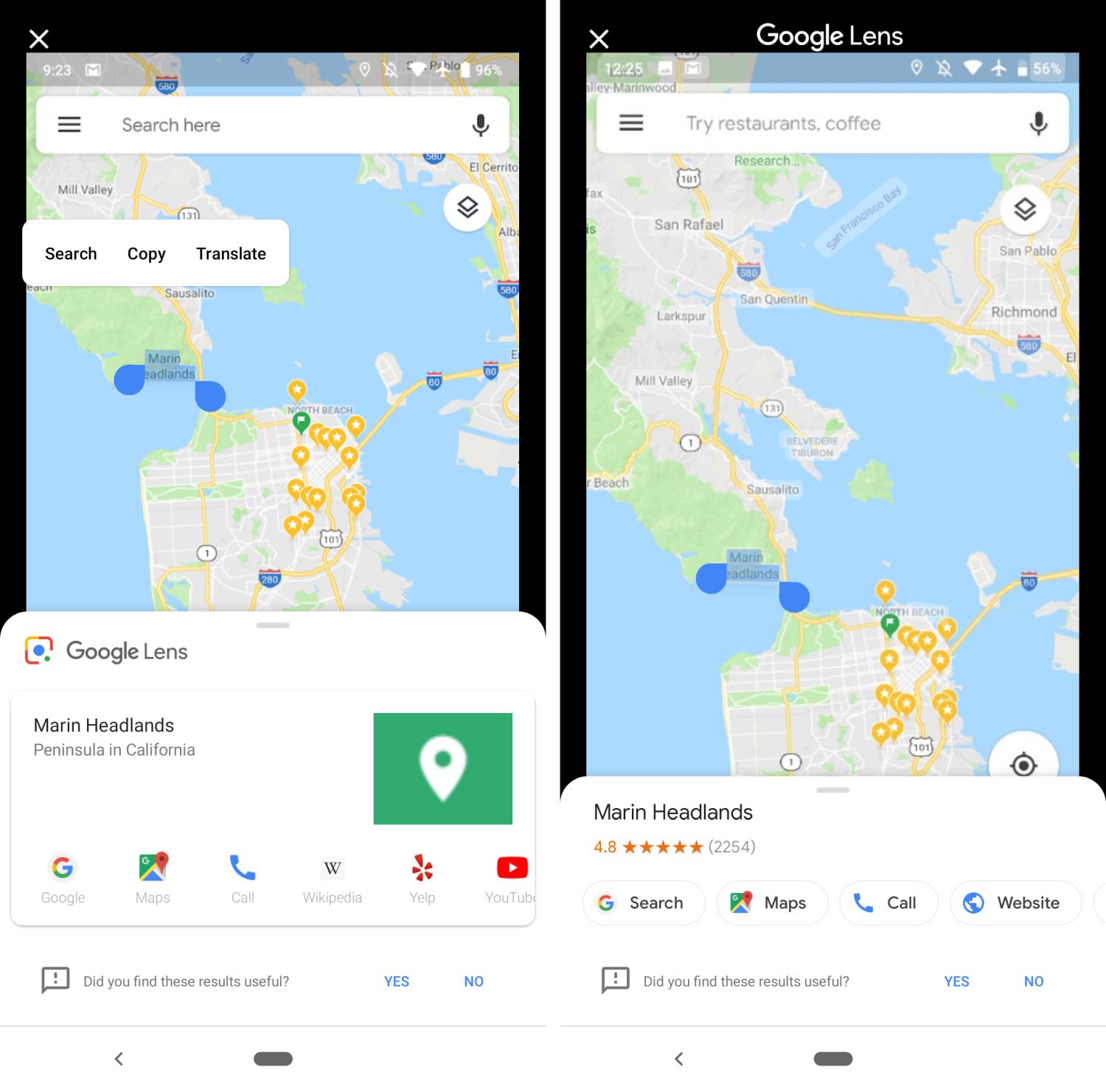
Task: Open Yelp results for Marin Headlands
Action: click(x=422, y=879)
